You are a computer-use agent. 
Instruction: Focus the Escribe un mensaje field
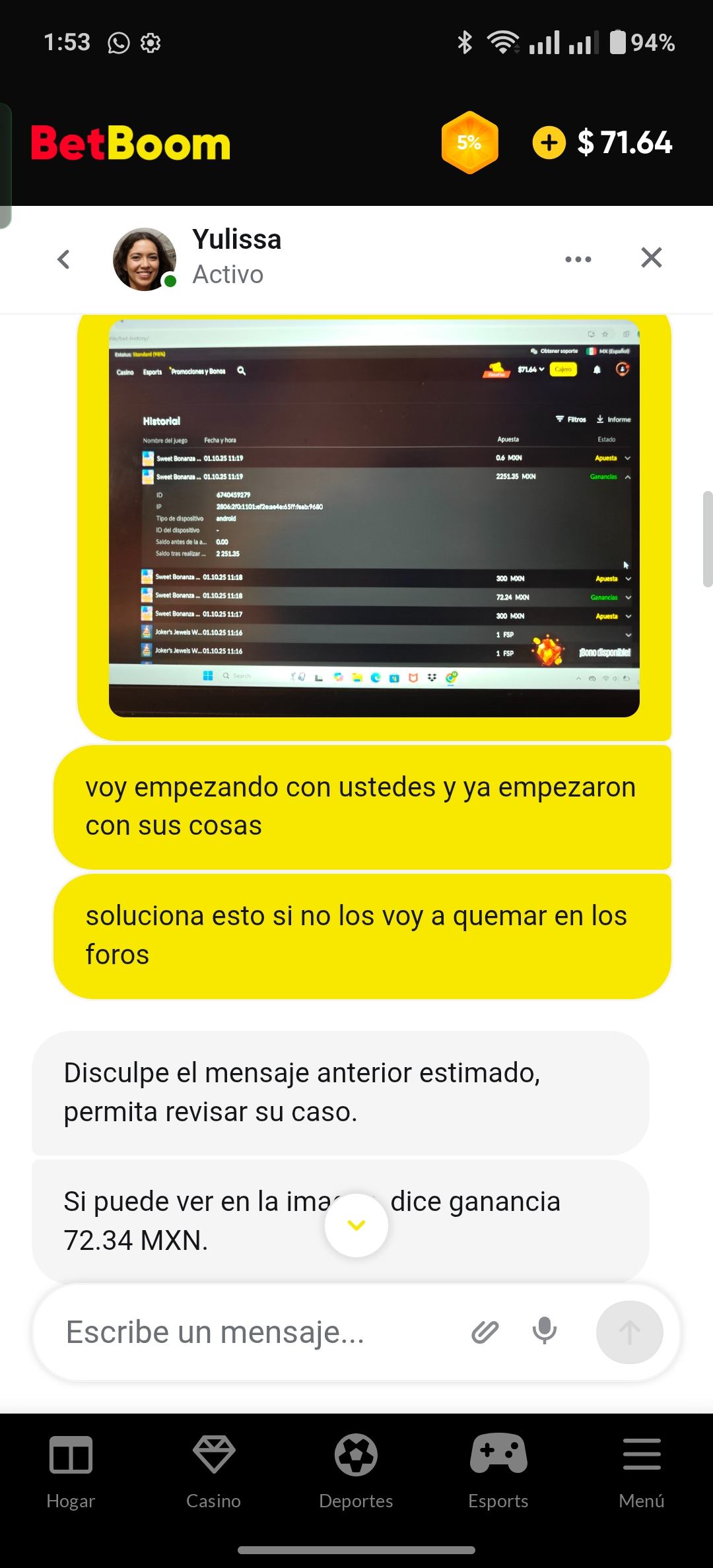click(x=251, y=1332)
